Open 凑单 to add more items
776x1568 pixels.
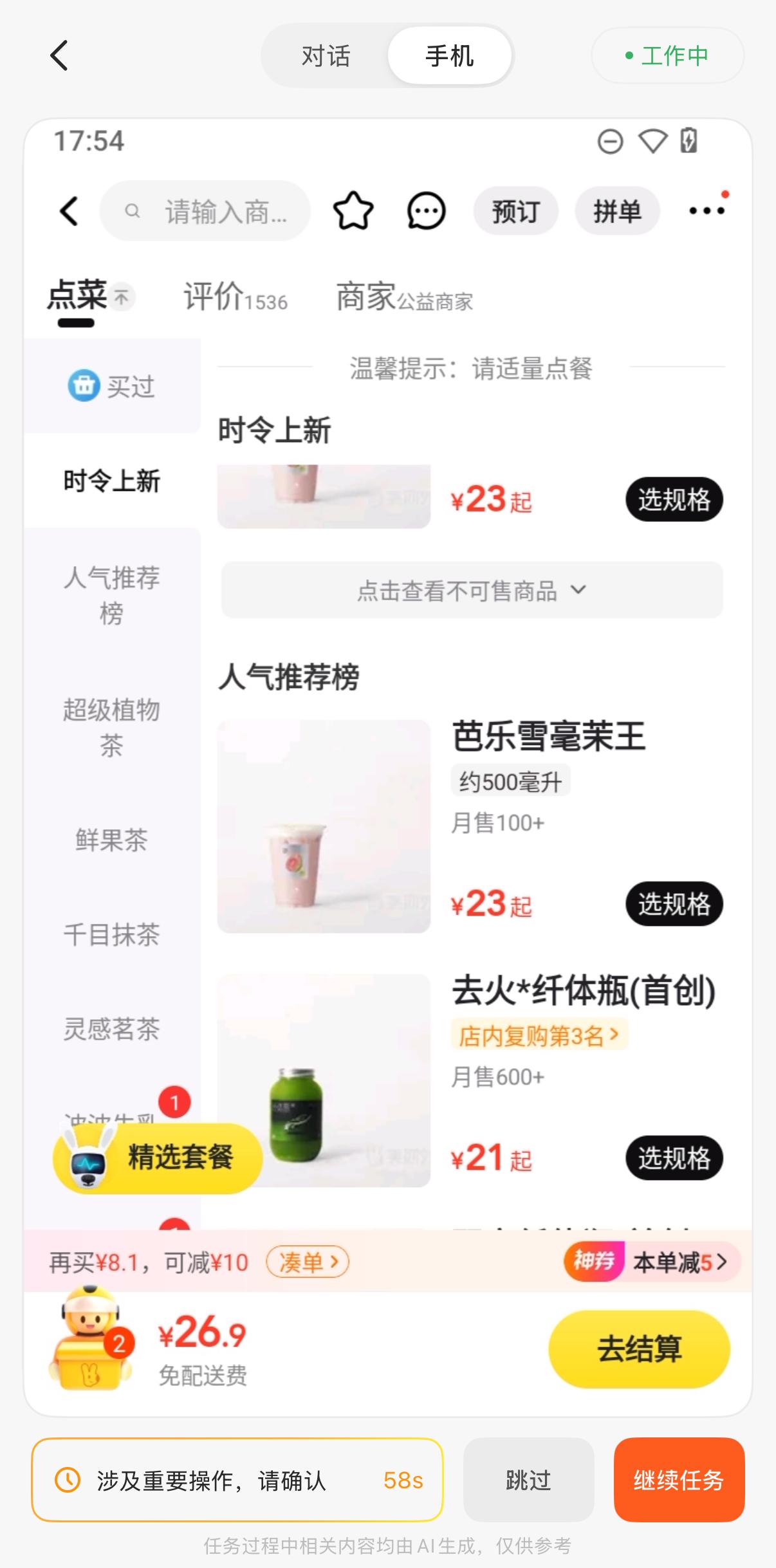(308, 1262)
